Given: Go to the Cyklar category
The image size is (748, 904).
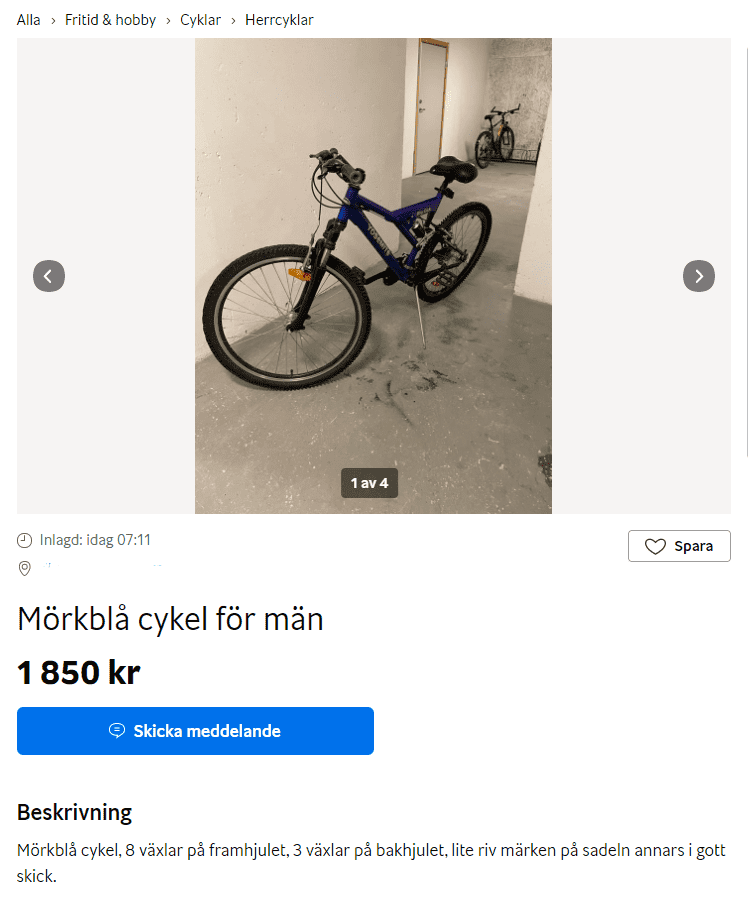Looking at the screenshot, I should (x=200, y=20).
